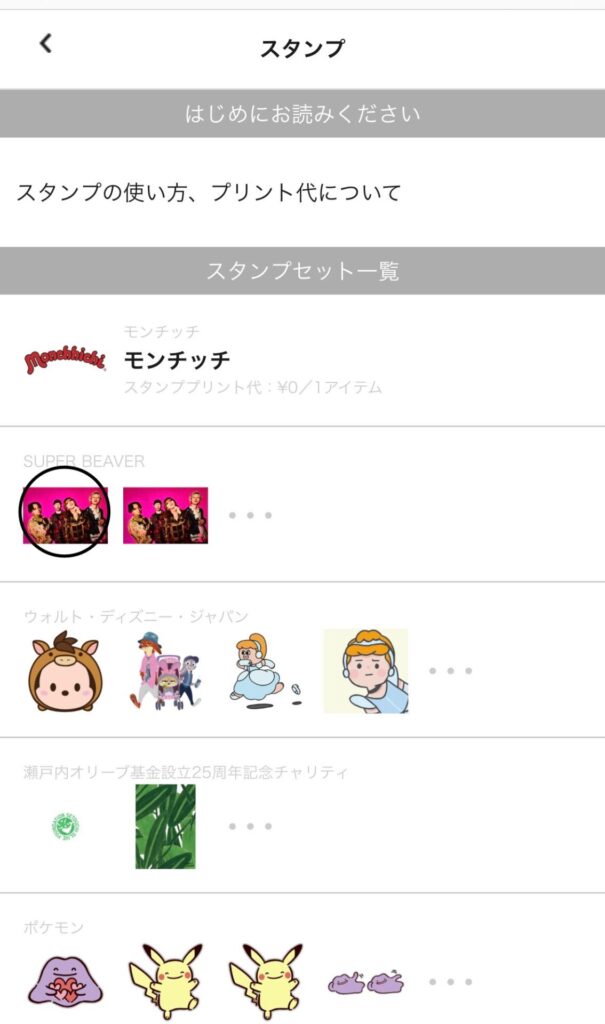Pick the Cinderella running stamp
The height and width of the screenshot is (1024, 605).
(x=262, y=669)
